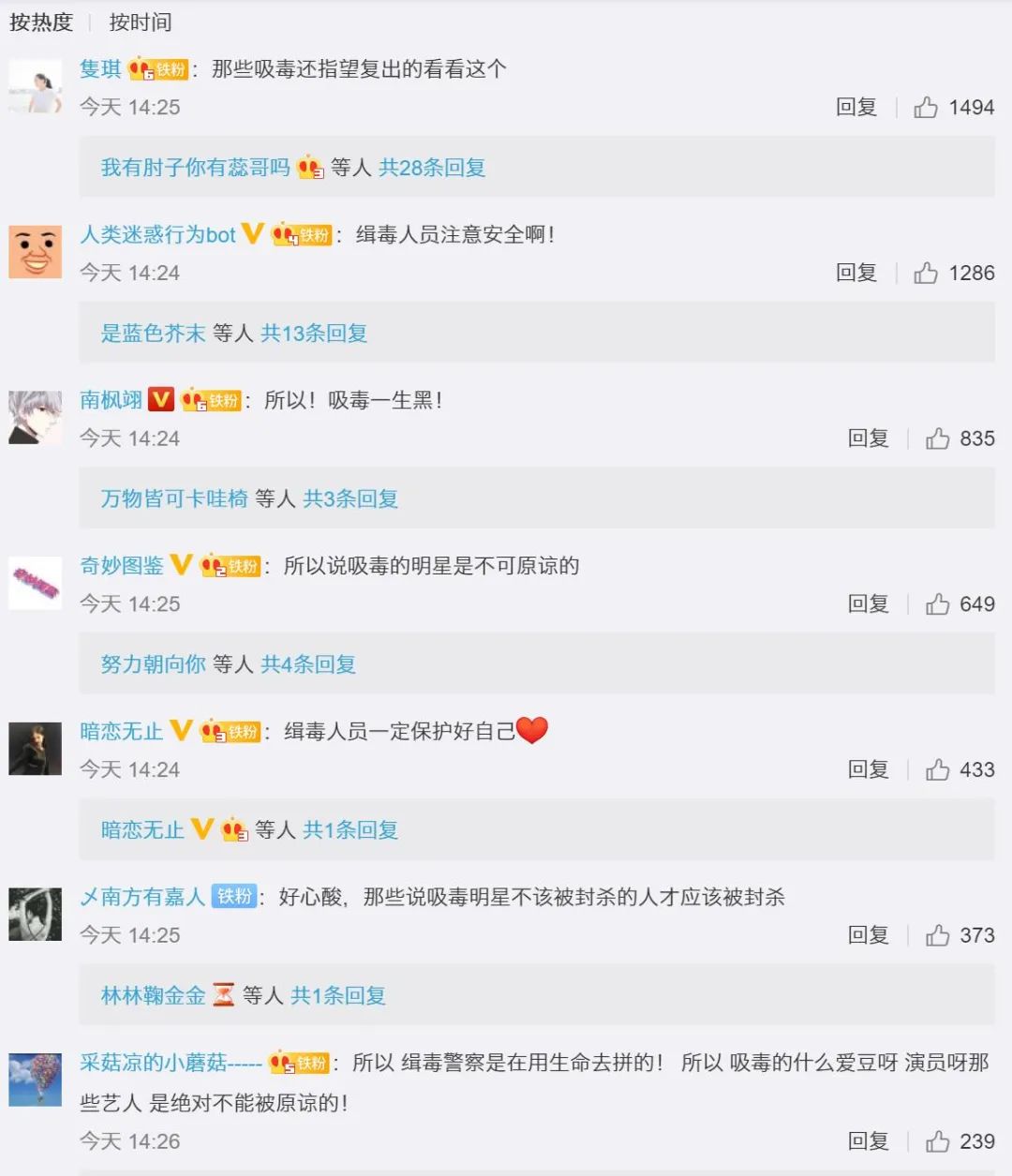Open 人类迷惑行为bot's profile
This screenshot has height=1176, width=1012.
tap(157, 234)
